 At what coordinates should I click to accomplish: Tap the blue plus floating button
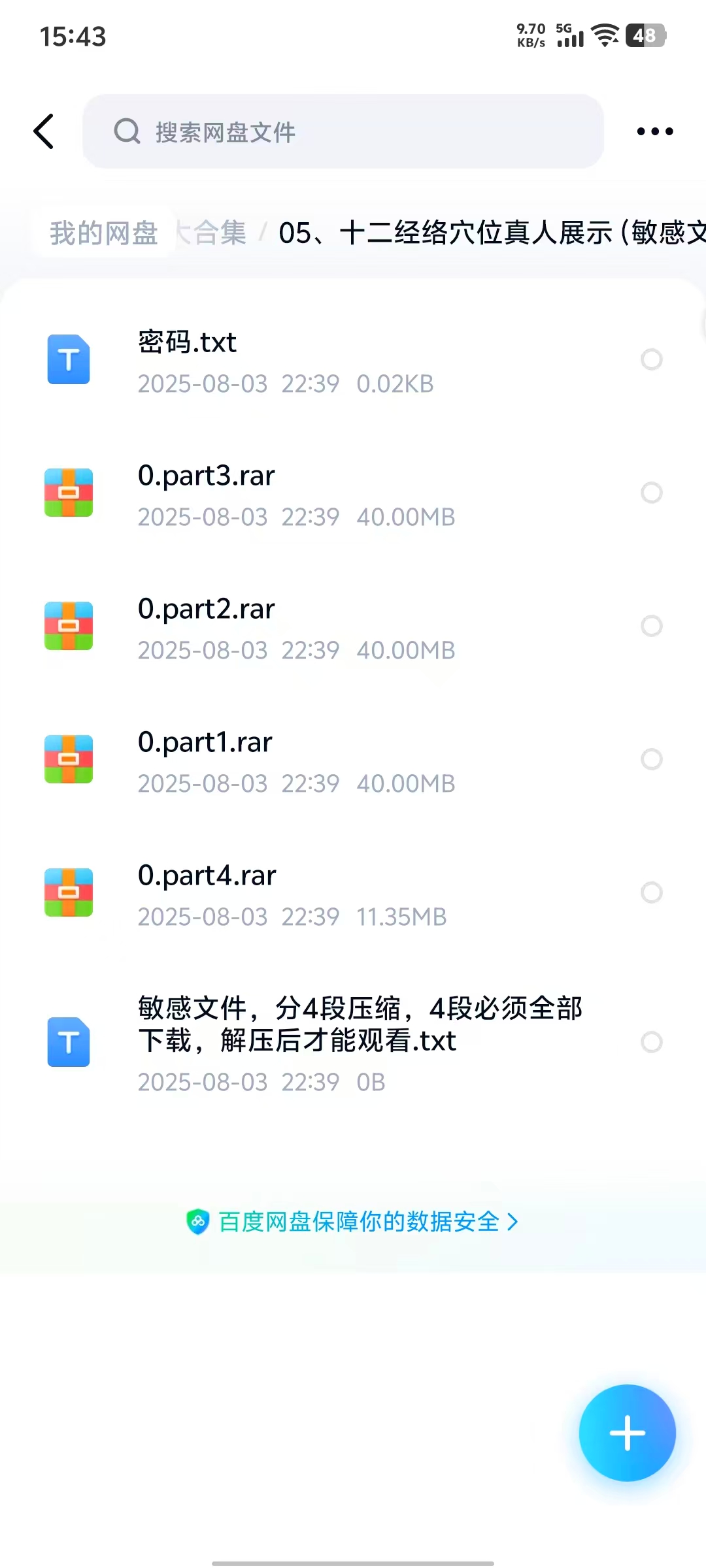pos(627,1433)
